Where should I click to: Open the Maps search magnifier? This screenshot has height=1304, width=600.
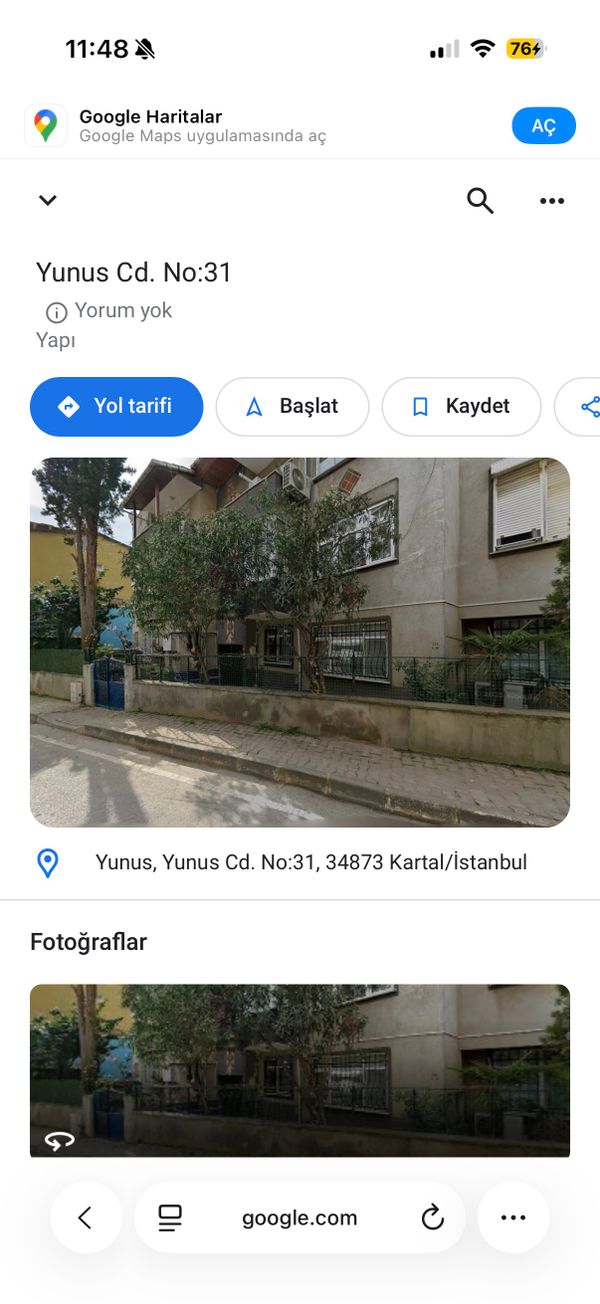(480, 201)
